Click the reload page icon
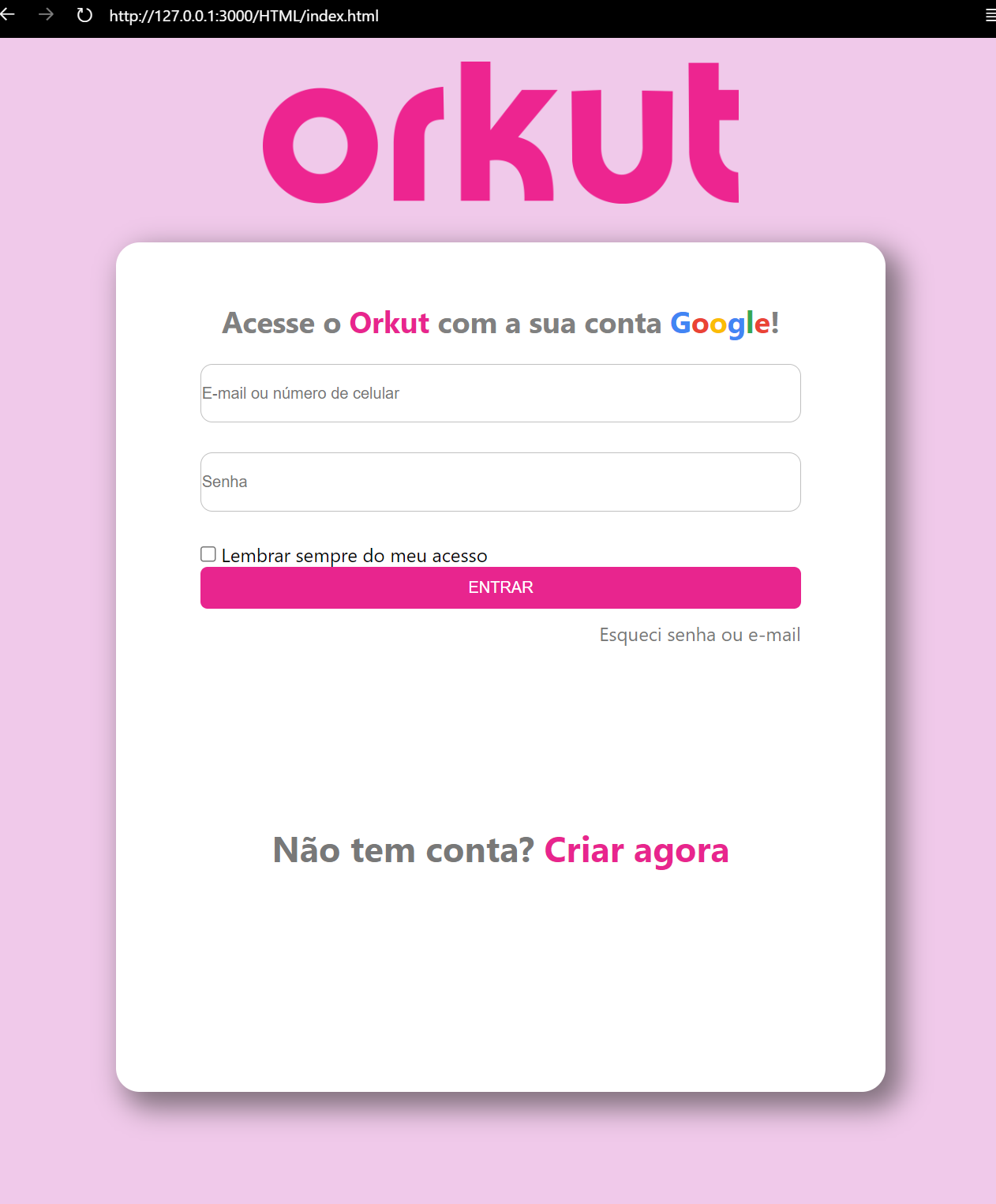The width and height of the screenshot is (996, 1204). pos(84,15)
